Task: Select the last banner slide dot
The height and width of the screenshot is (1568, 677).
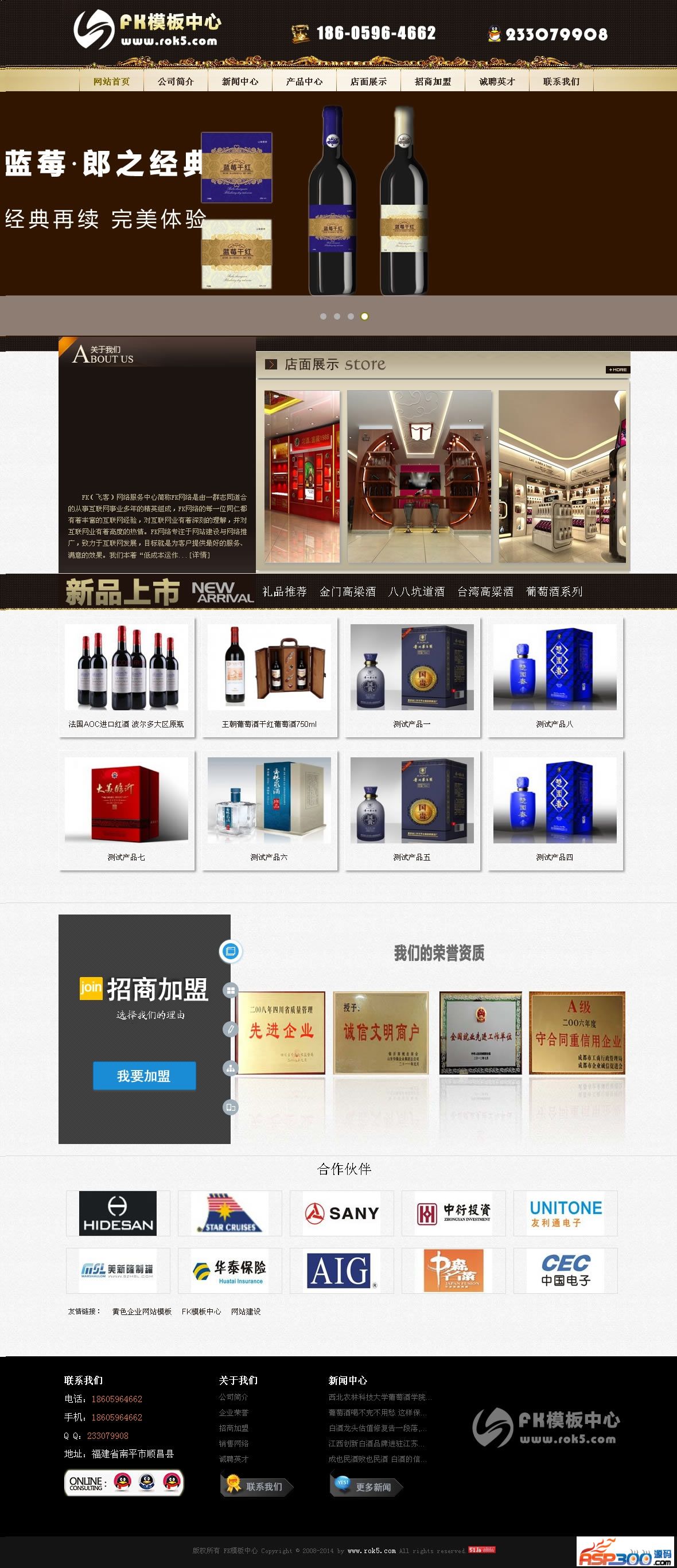Action: (x=364, y=317)
